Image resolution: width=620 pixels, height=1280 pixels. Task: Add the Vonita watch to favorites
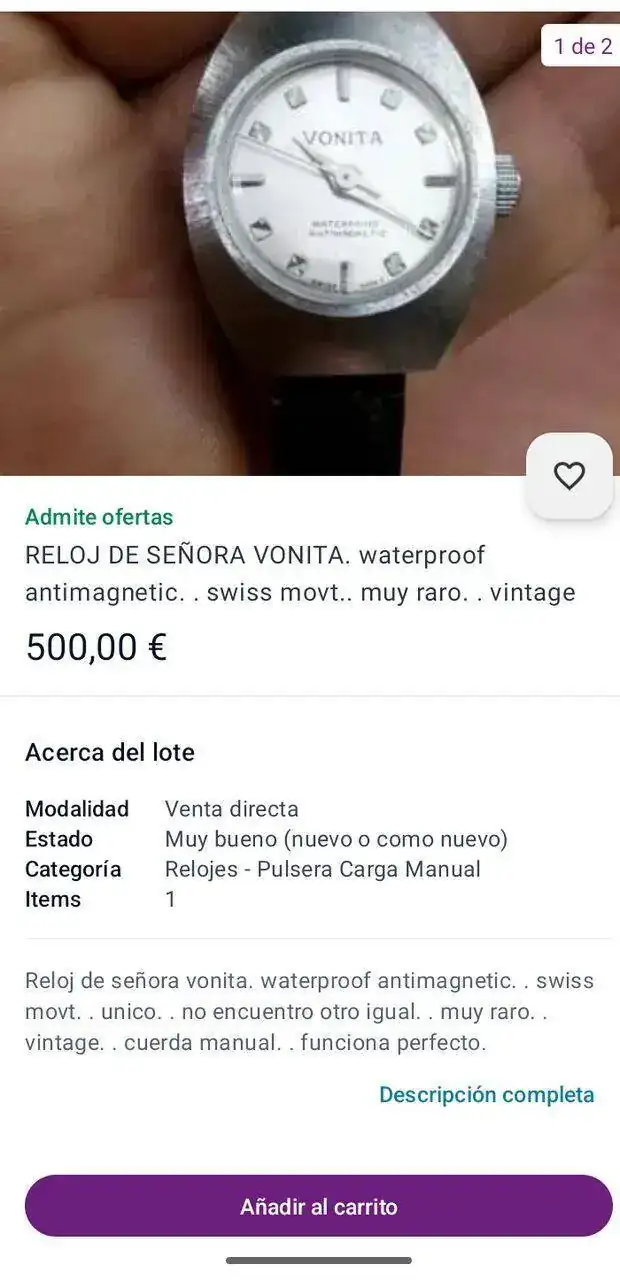click(569, 476)
